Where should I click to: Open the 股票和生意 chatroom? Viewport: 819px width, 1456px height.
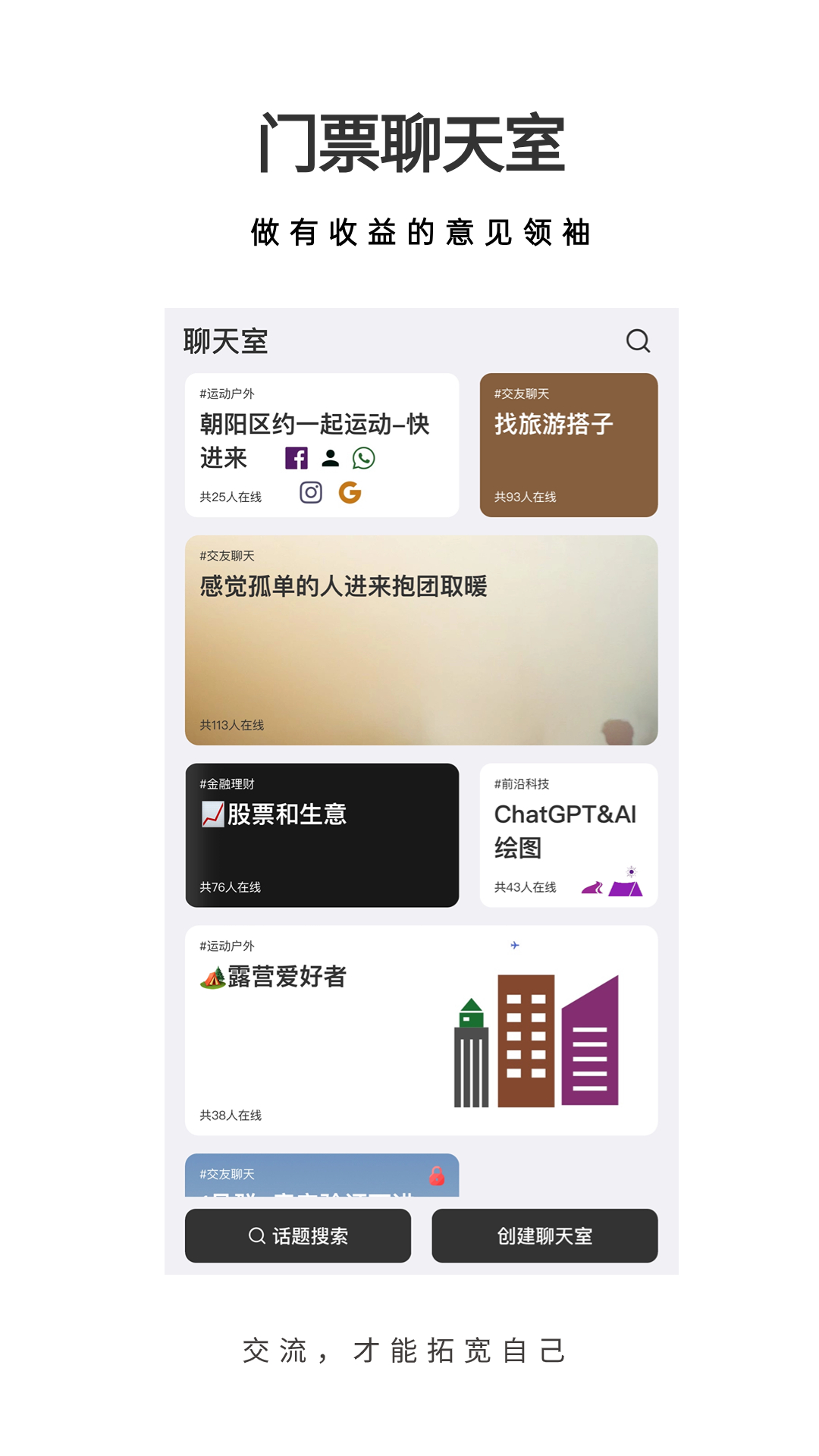click(x=320, y=834)
